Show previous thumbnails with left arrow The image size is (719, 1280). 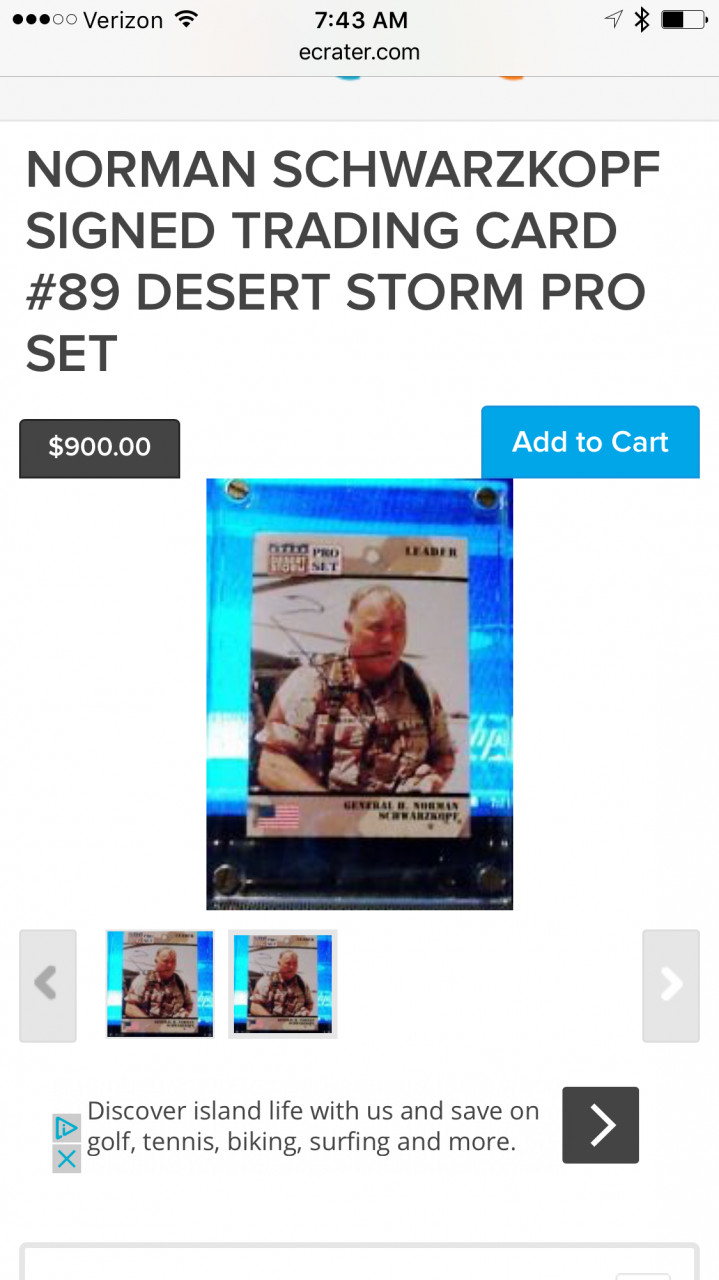(47, 985)
